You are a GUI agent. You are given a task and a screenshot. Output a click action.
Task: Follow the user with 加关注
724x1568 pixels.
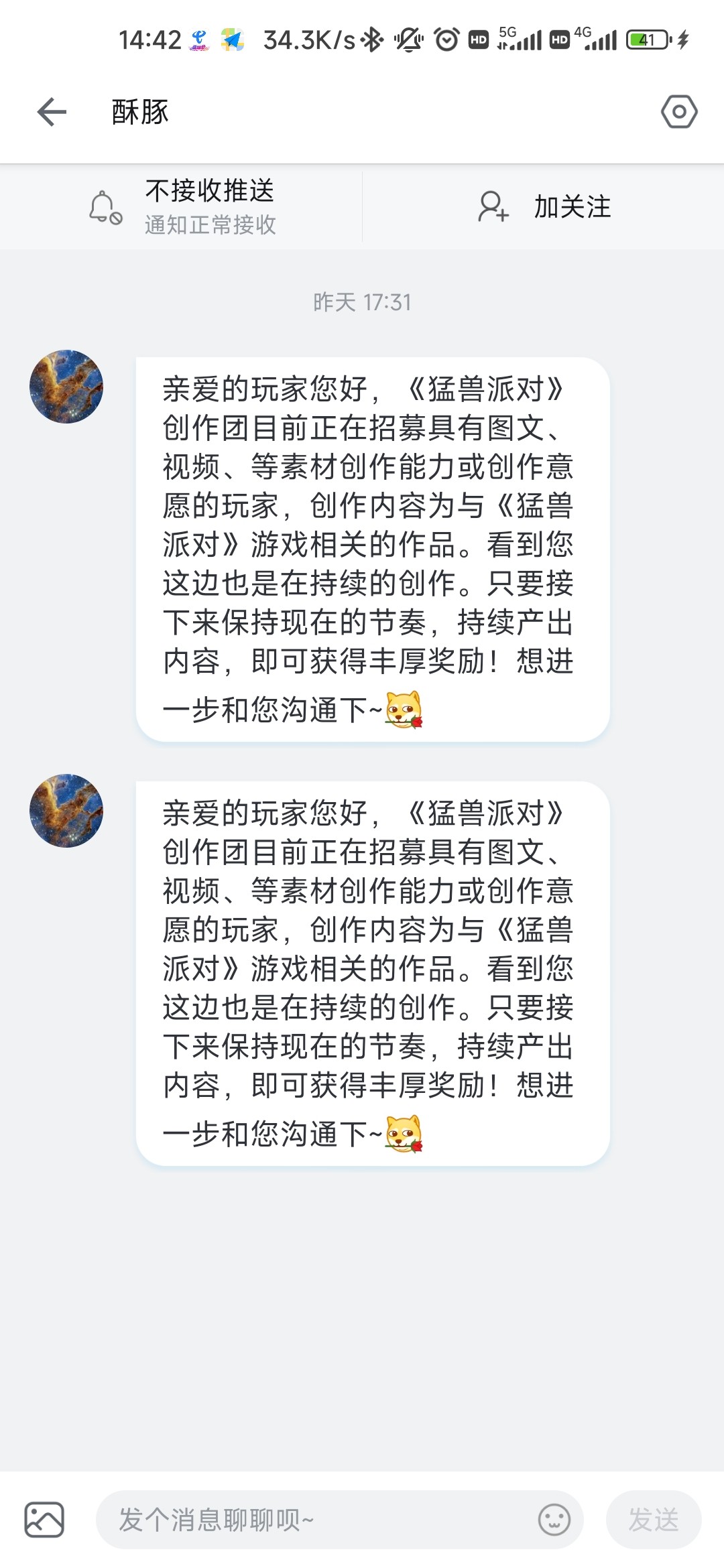[544, 206]
